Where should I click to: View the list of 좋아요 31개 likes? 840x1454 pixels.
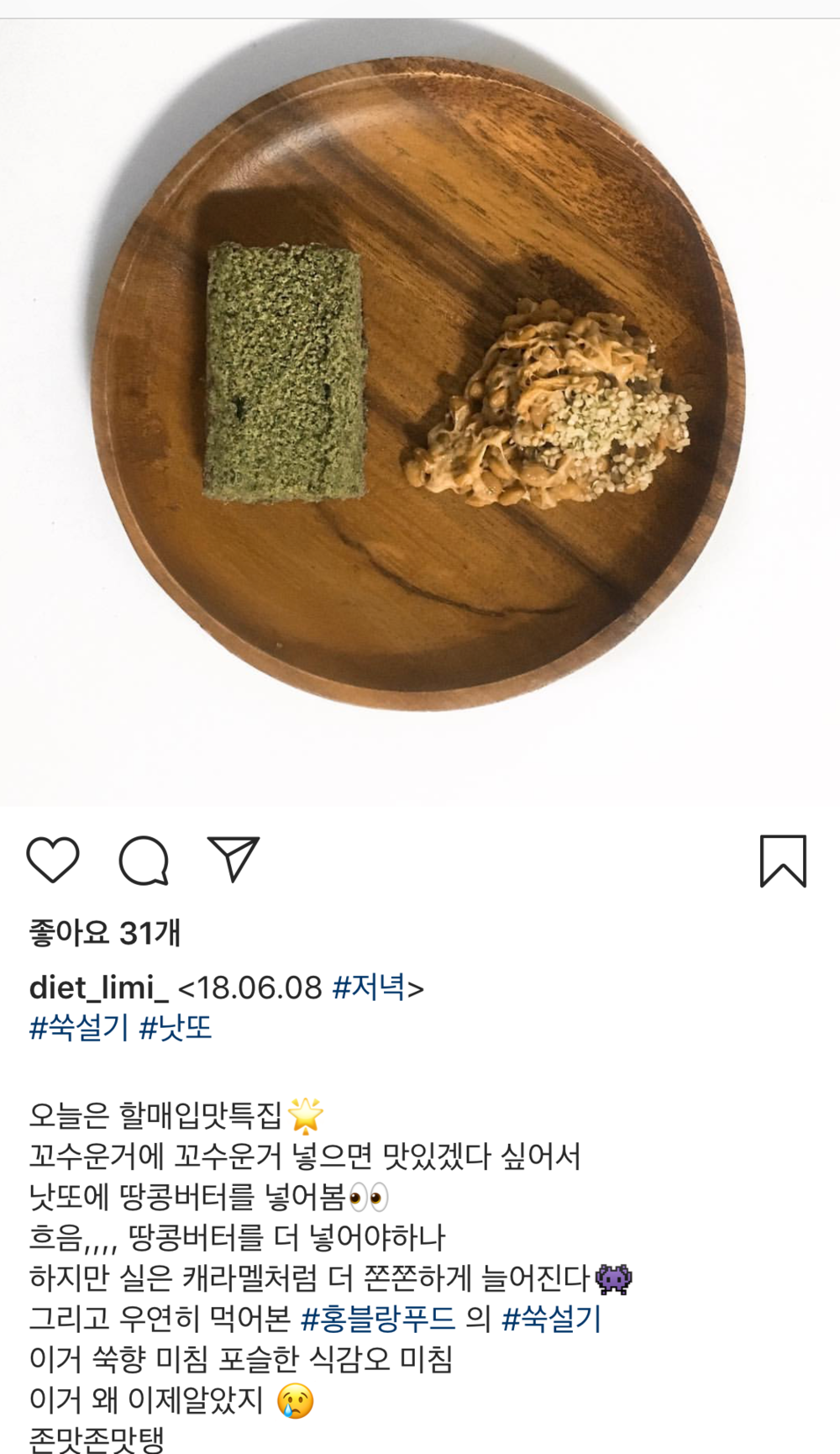(x=105, y=933)
